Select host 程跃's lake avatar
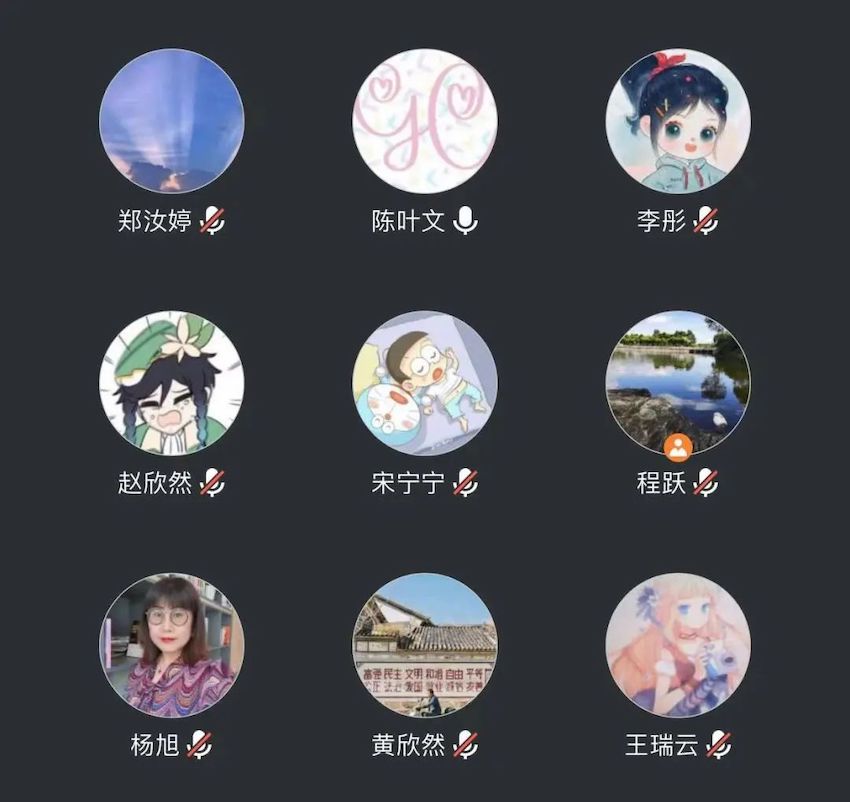This screenshot has width=850, height=802. click(x=678, y=383)
